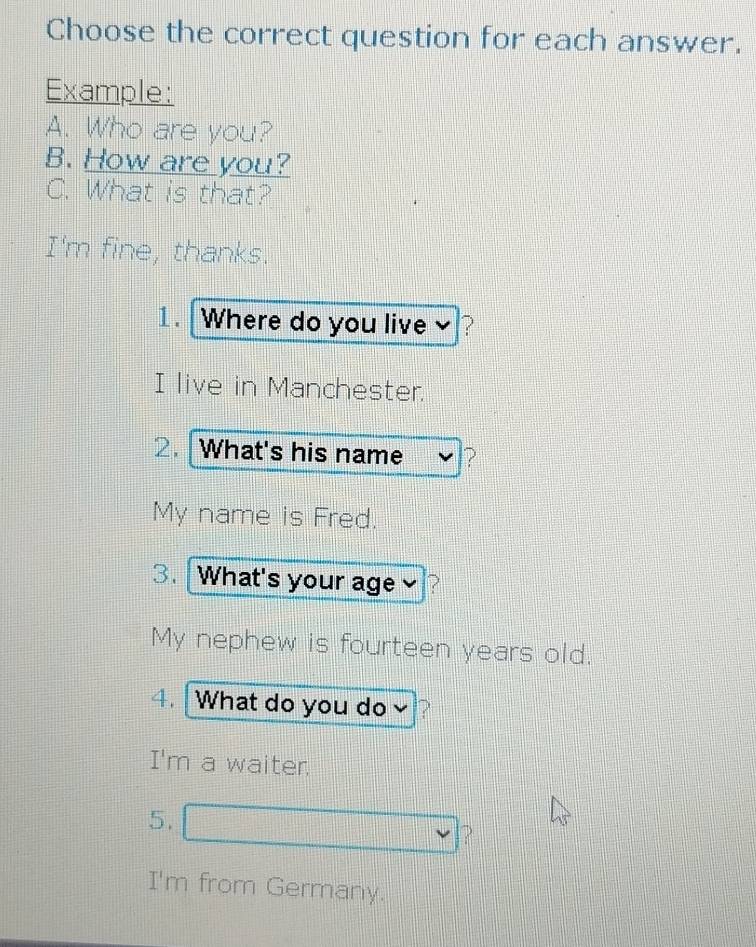This screenshot has height=947, width=756.
Task: Select a question in the empty dropdown for item 5
Action: (326, 829)
